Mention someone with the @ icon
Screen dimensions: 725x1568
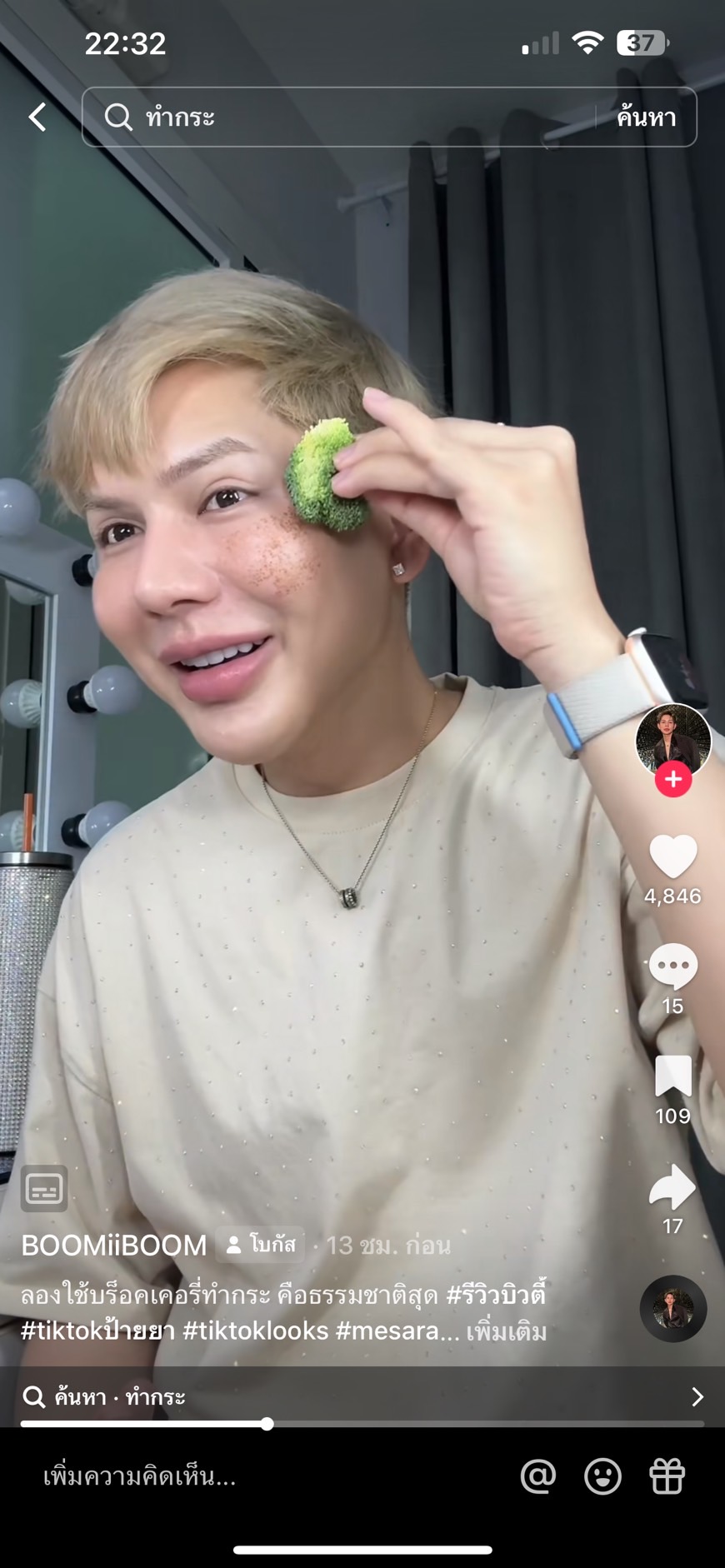coord(538,1476)
